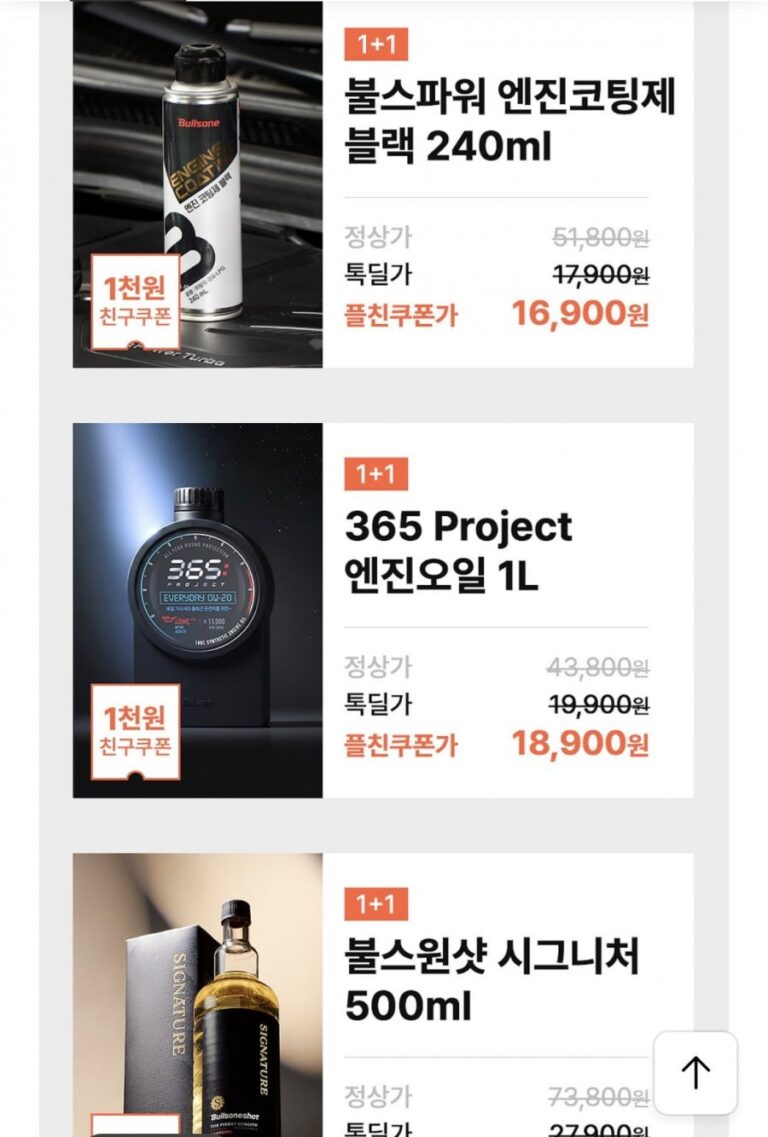Select the 불스원샷 시그니처 500ml product
768x1137 pixels.
(491, 980)
